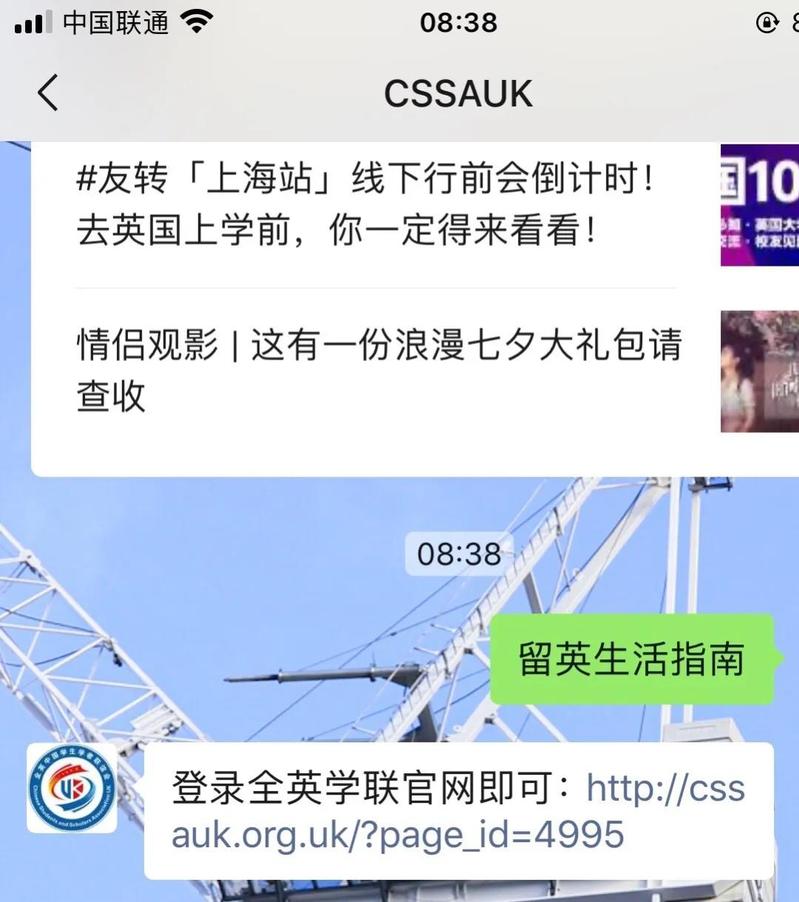Open the 情侣观影 七夕大礼包 article

(x=378, y=370)
